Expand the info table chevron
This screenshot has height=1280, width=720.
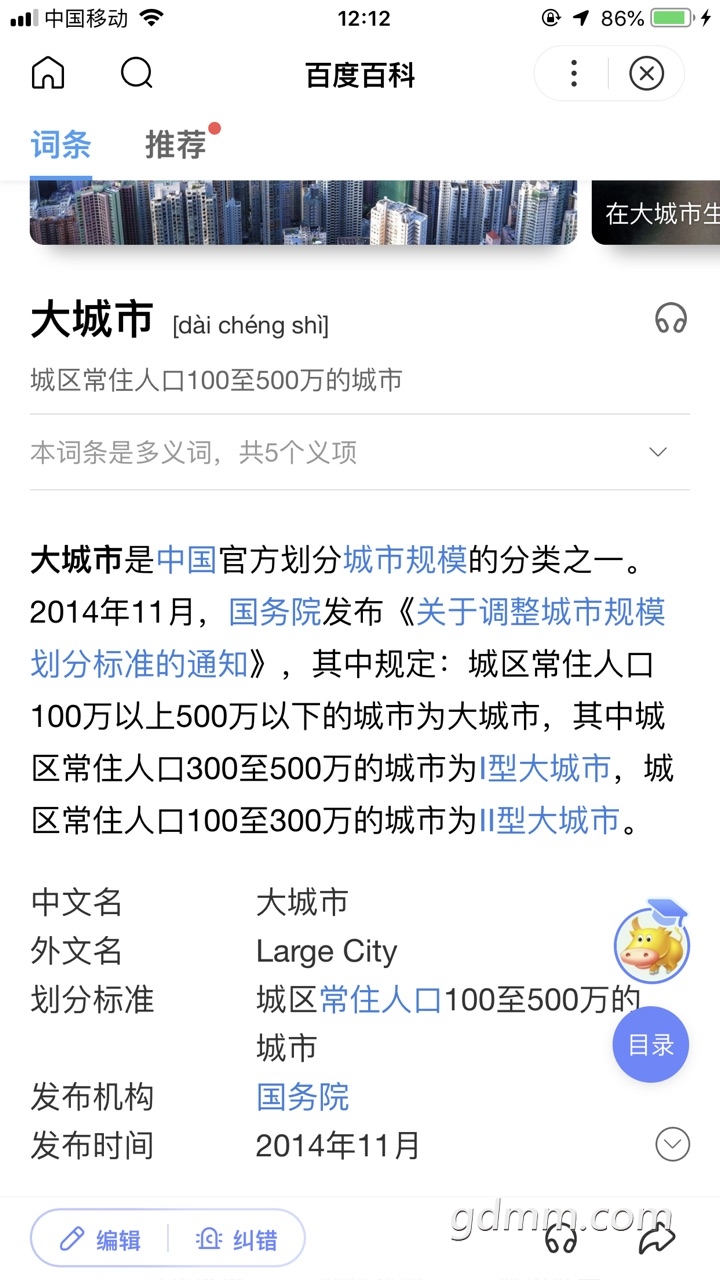pos(672,1144)
